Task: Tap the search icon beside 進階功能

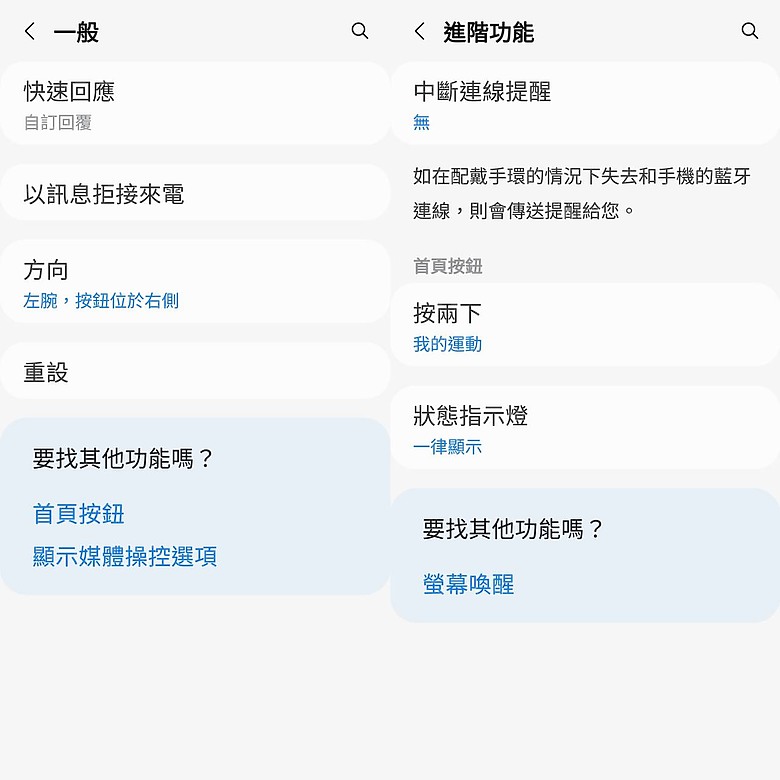Action: [750, 31]
